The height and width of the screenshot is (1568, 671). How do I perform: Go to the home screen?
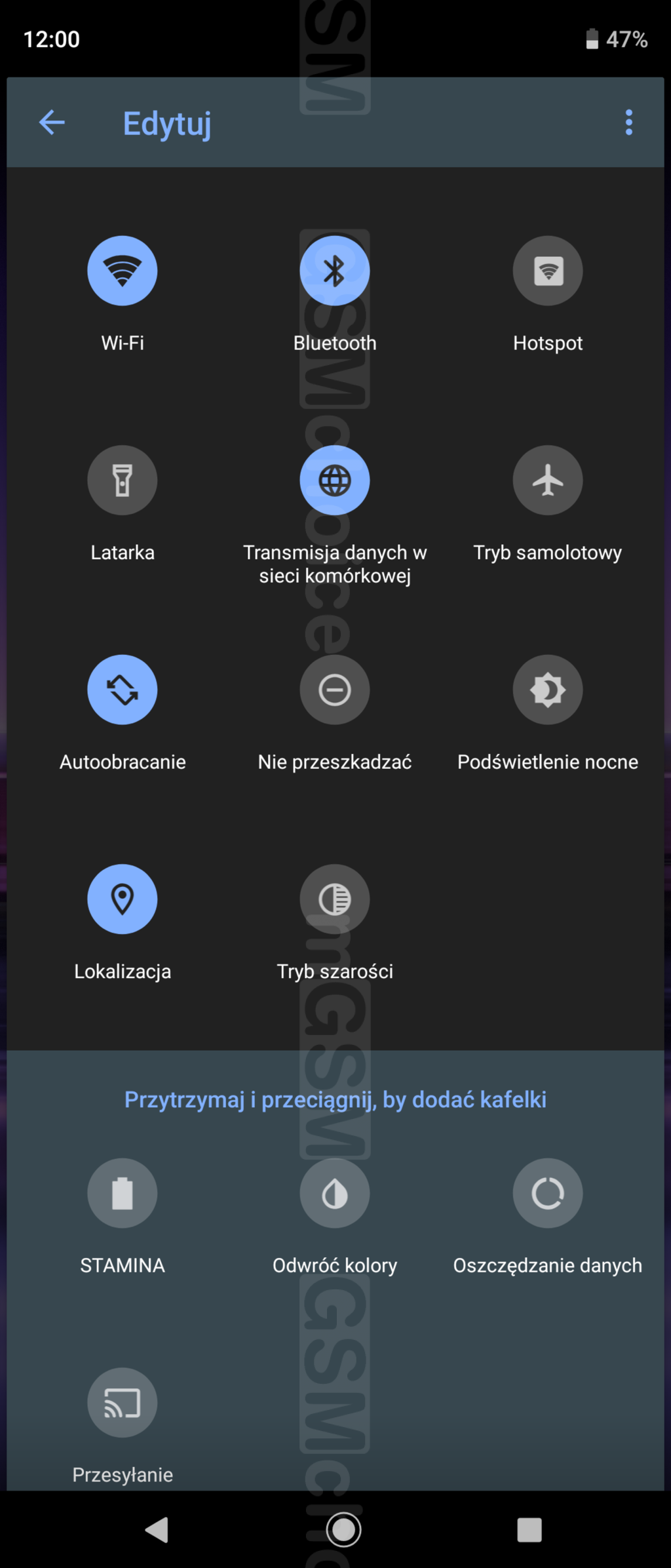343,1530
